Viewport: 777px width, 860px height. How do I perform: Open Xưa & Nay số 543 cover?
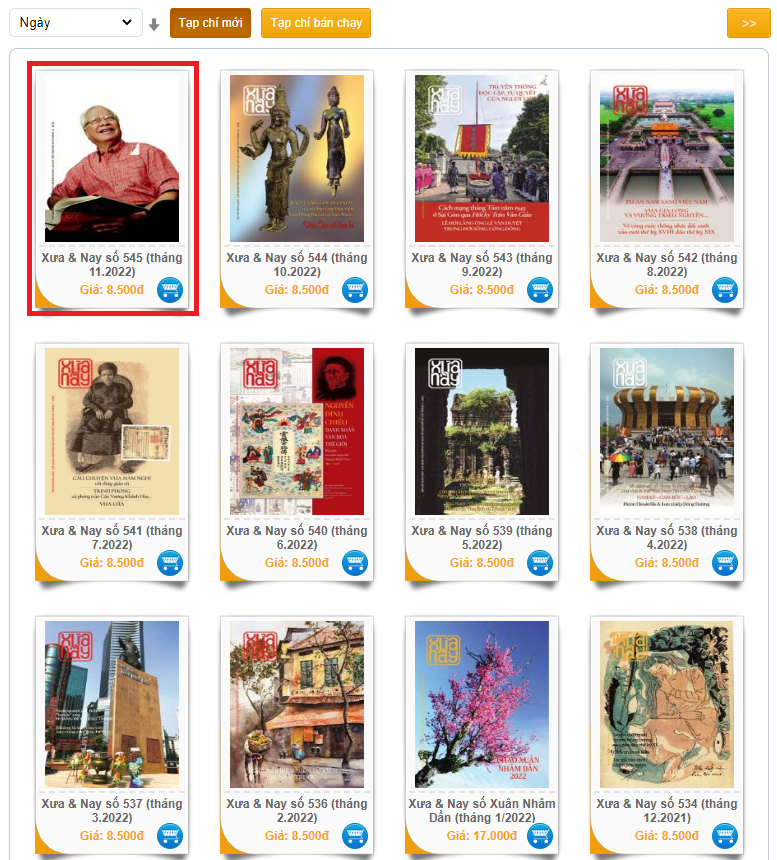(x=482, y=158)
